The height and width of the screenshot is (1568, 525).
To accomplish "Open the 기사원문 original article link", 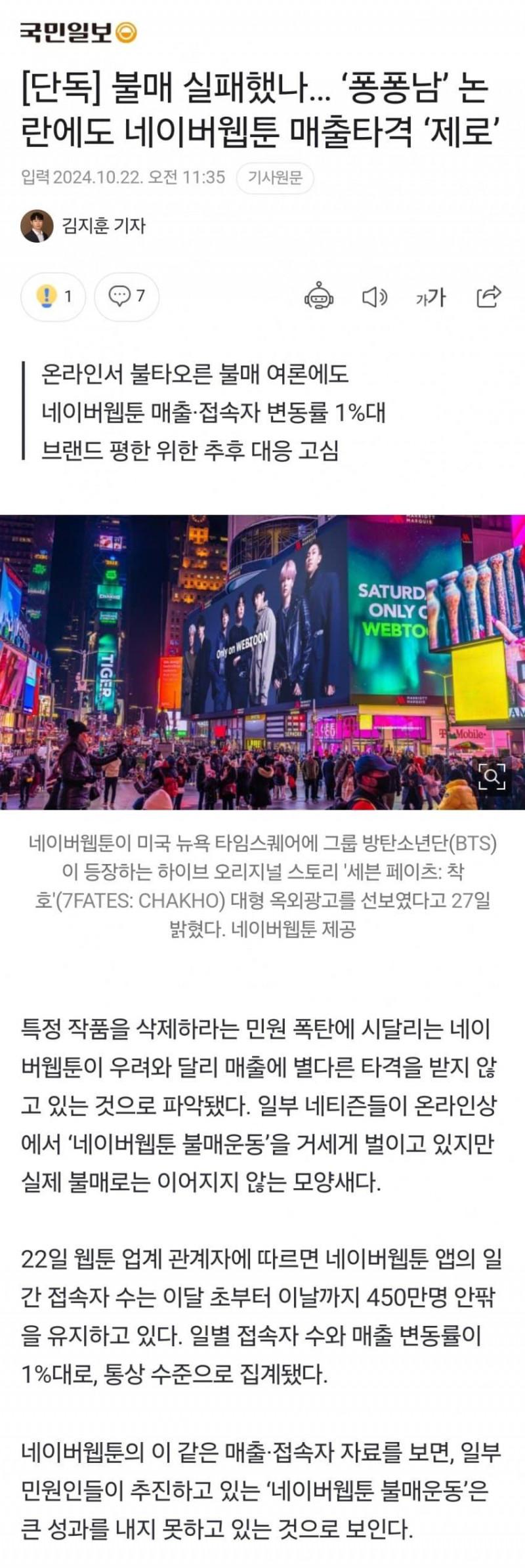I will (x=275, y=178).
